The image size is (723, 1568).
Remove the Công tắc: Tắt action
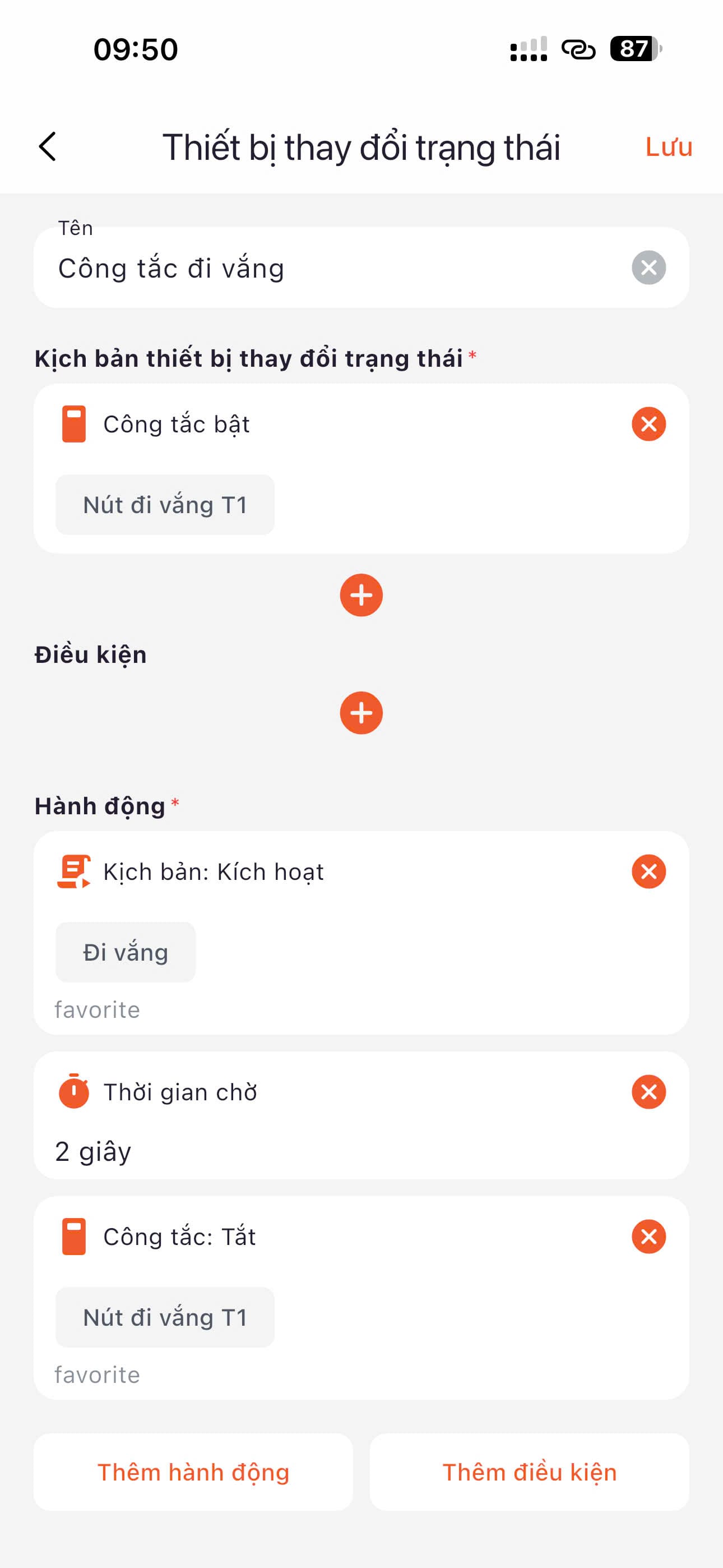point(648,1237)
